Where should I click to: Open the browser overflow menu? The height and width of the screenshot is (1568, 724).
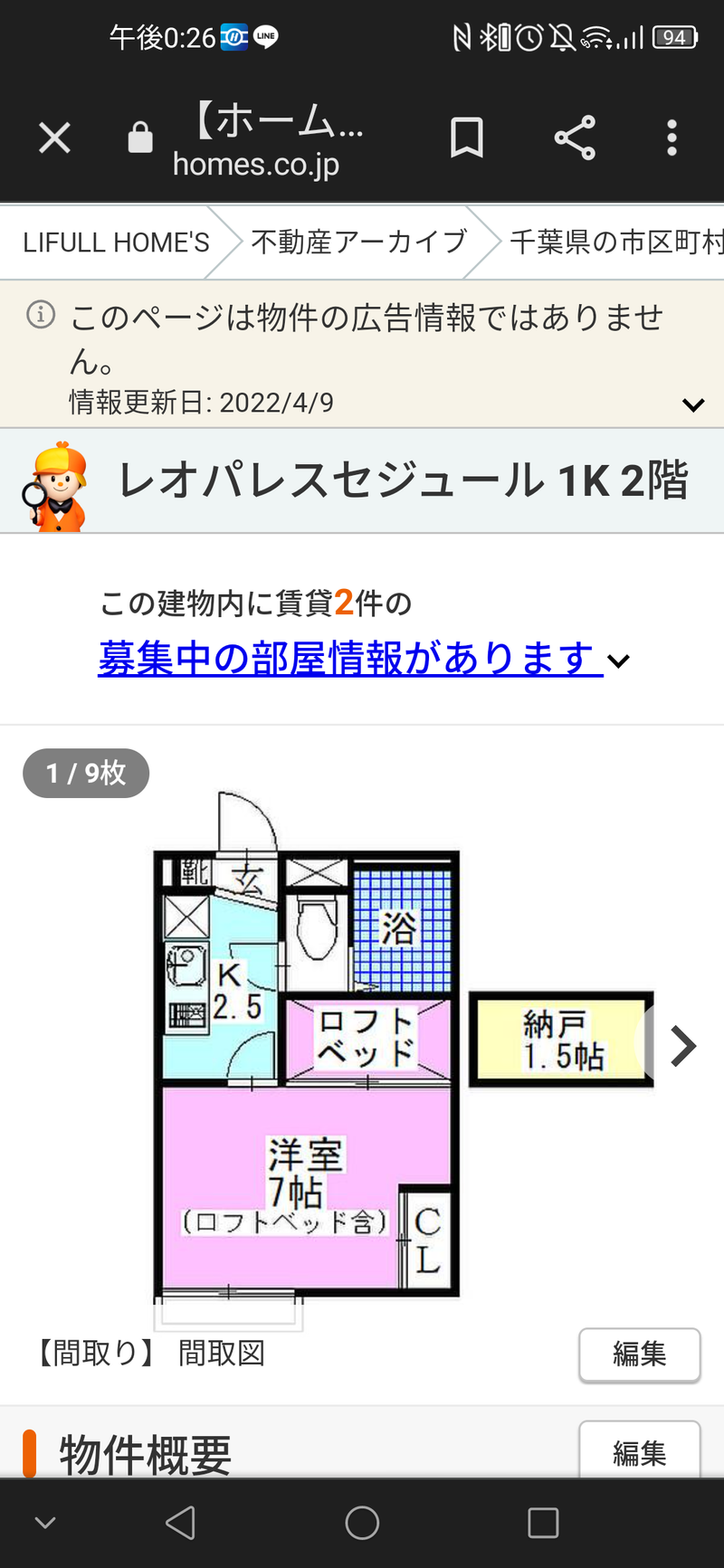tap(672, 138)
